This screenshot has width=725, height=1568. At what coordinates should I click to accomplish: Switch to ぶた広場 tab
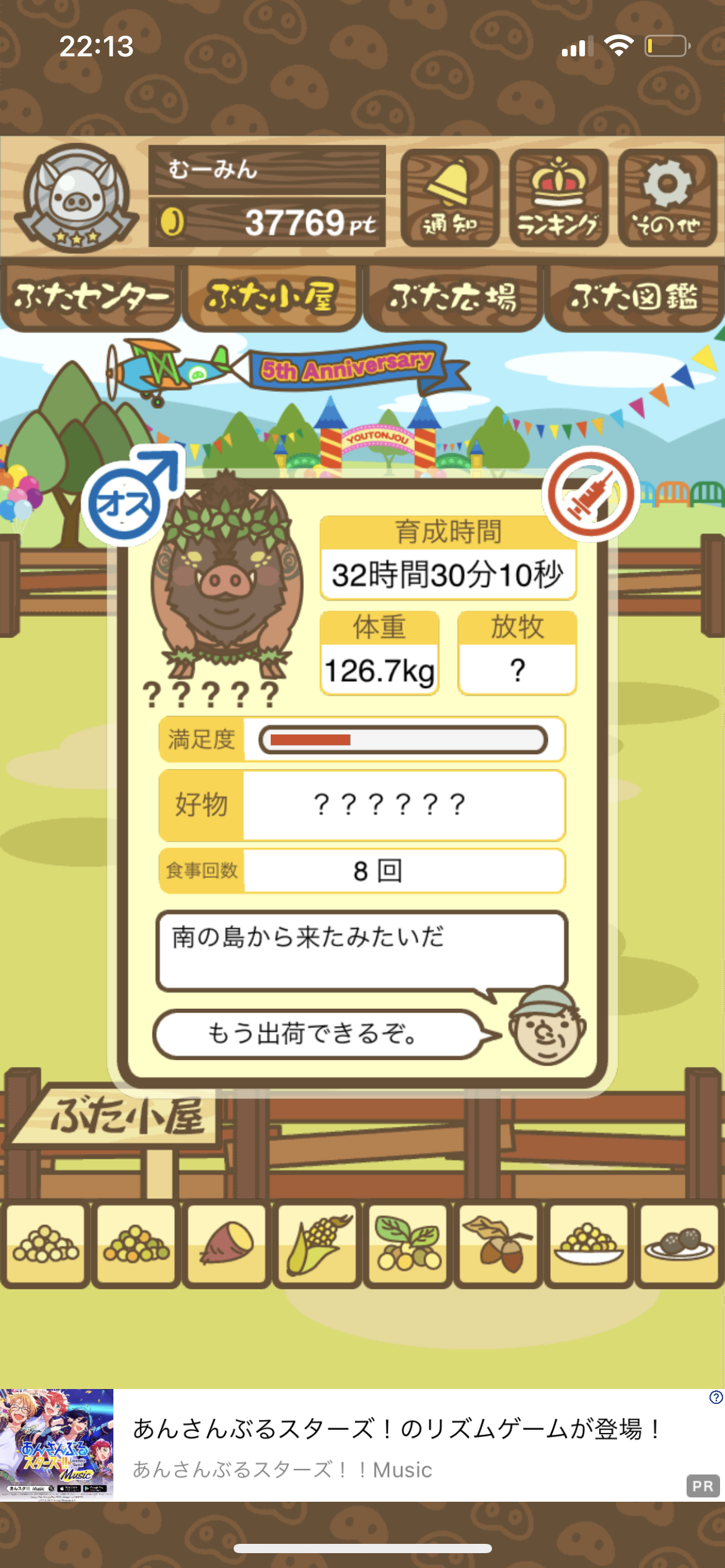453,297
